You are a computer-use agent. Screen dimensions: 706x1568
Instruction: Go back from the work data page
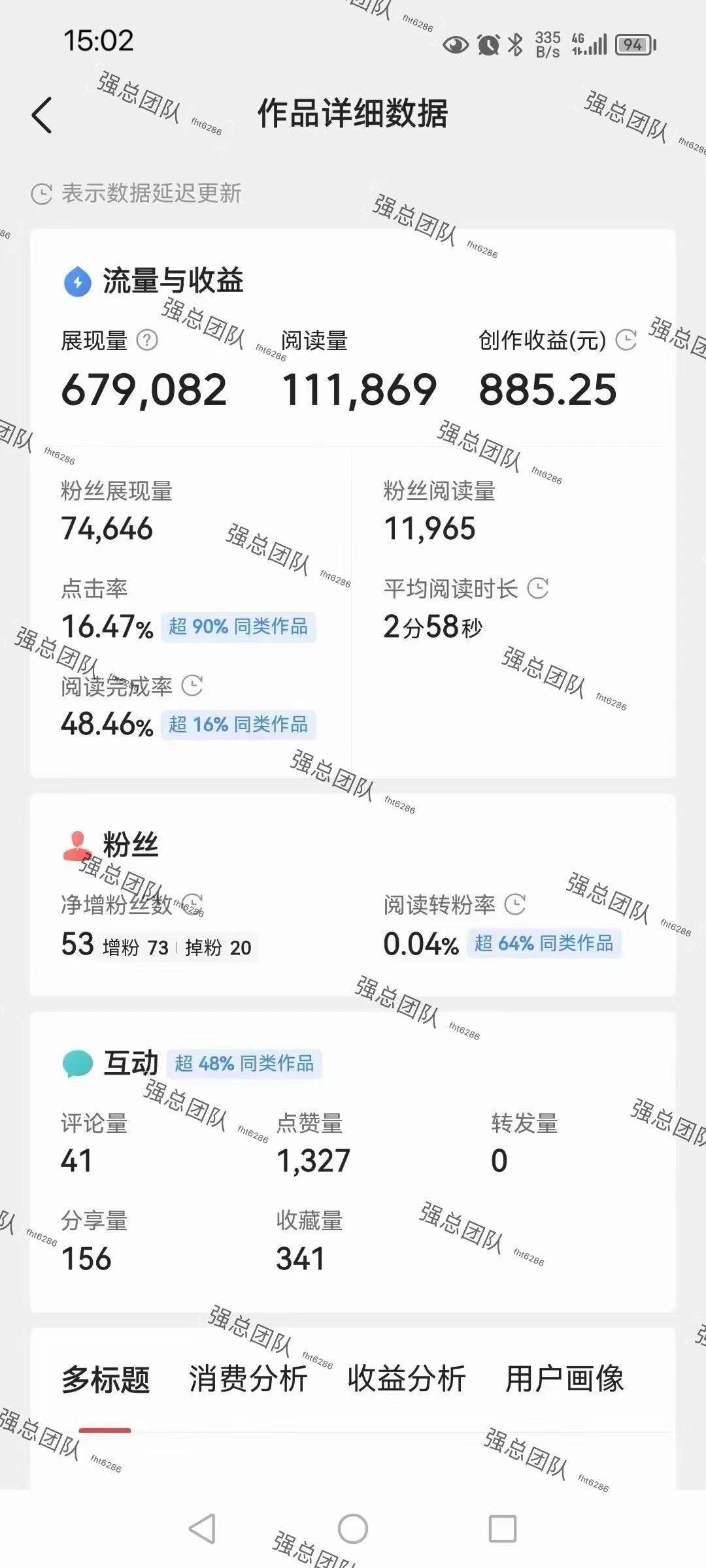coord(42,115)
